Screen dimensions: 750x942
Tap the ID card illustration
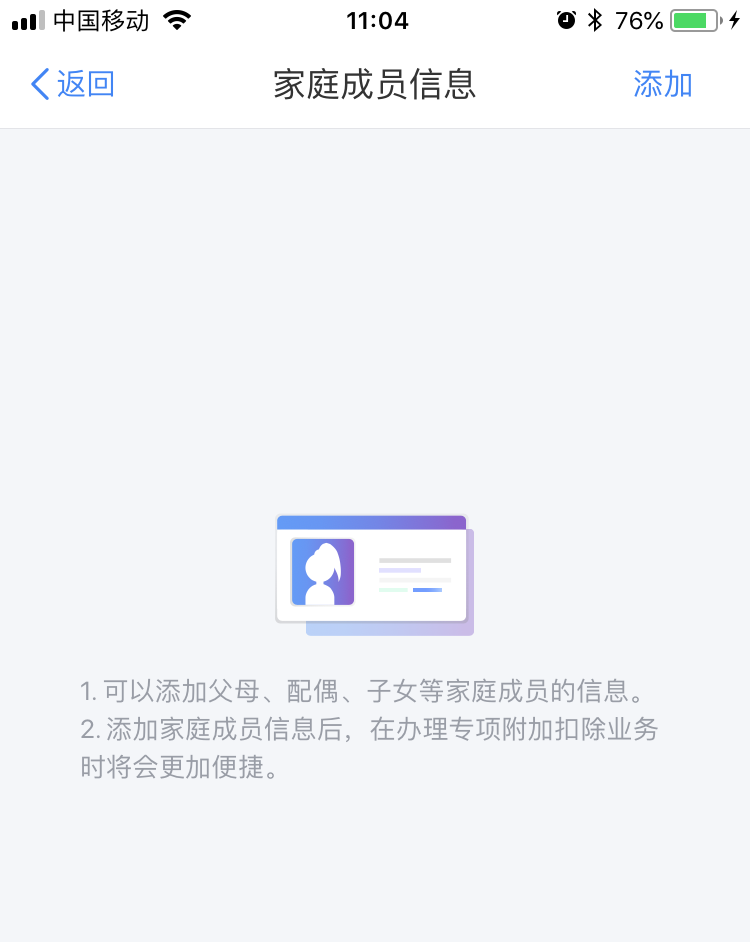pyautogui.click(x=372, y=572)
